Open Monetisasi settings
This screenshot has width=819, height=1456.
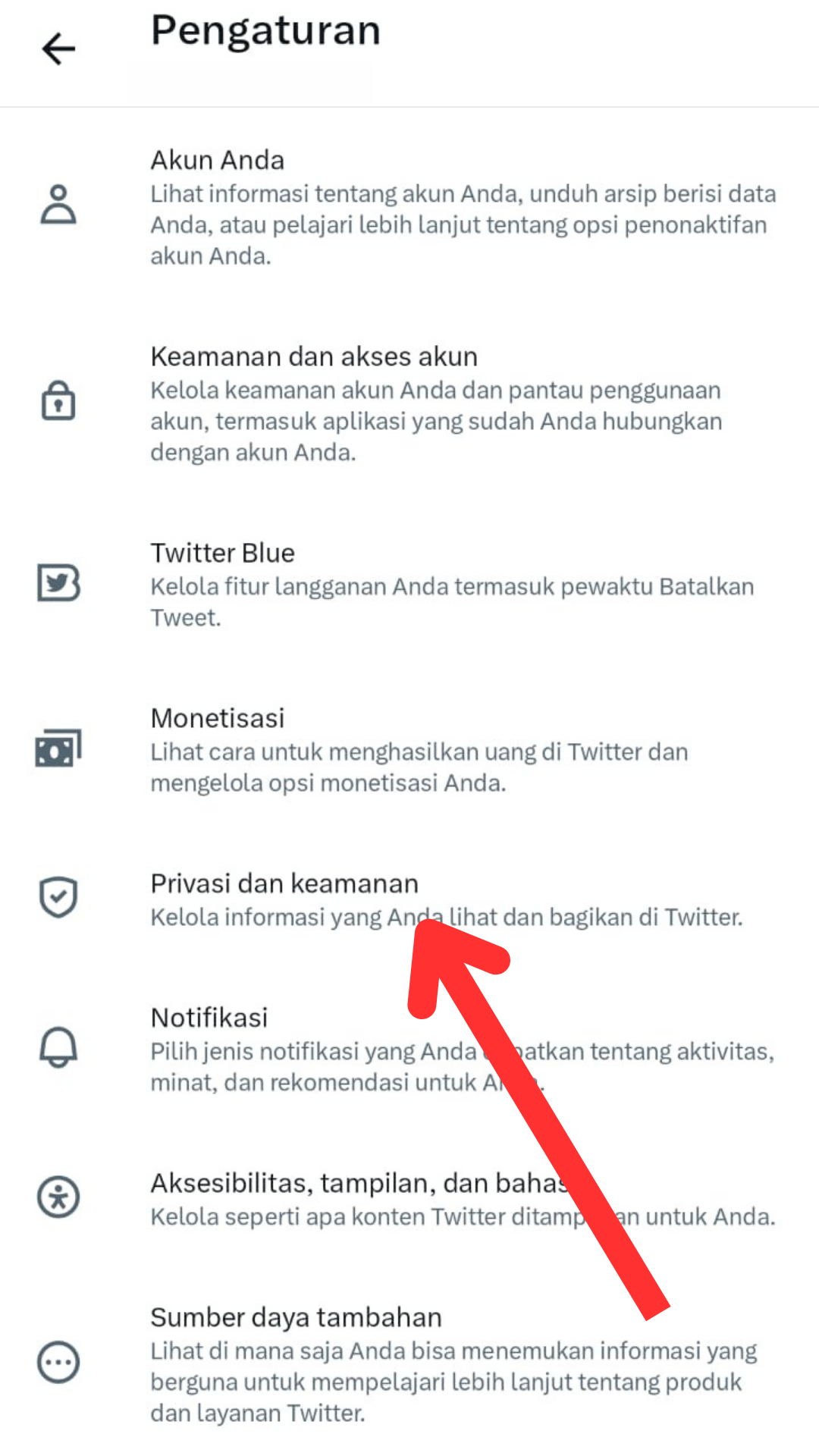pyautogui.click(x=409, y=749)
